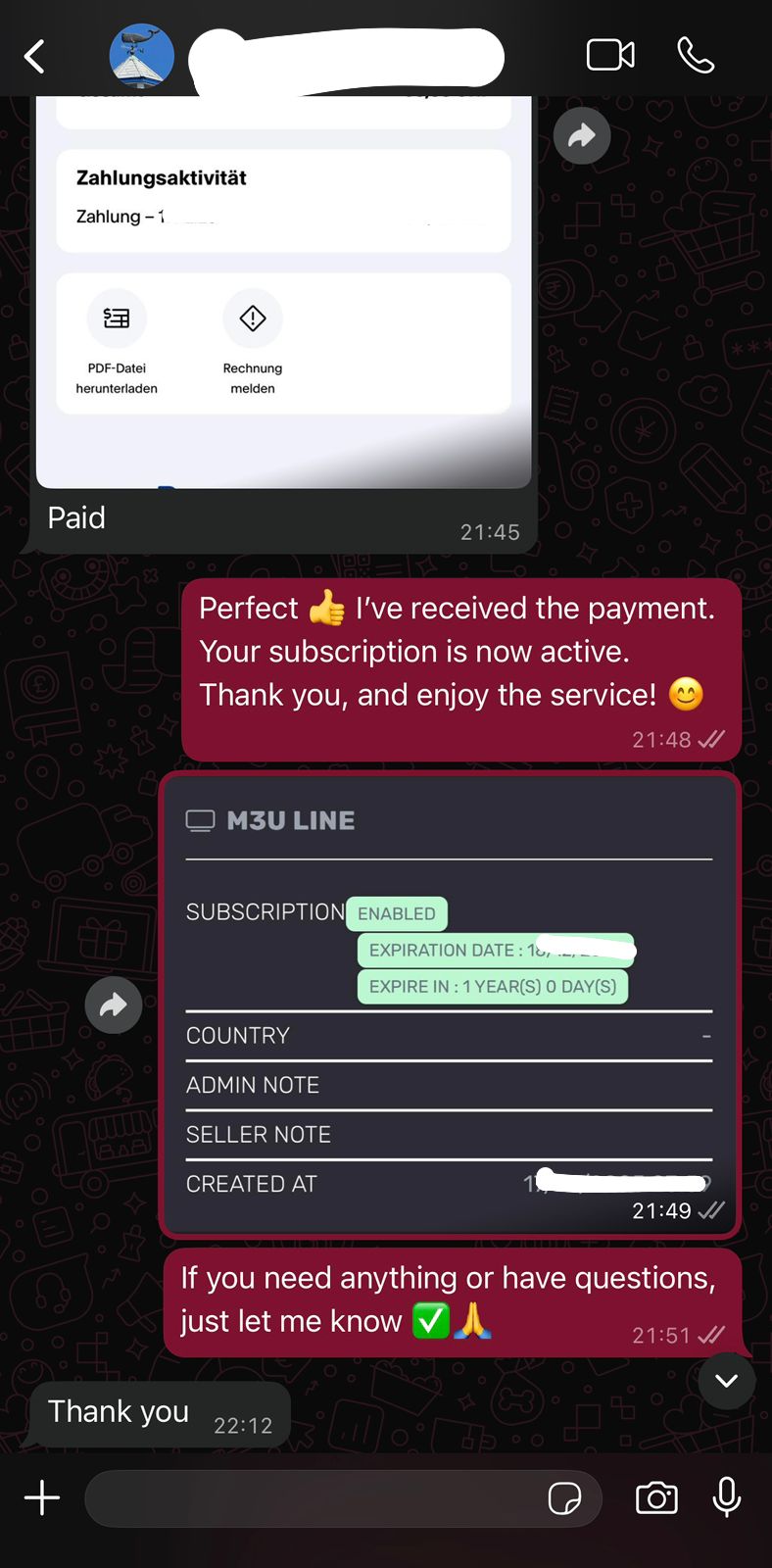The height and width of the screenshot is (1568, 772).
Task: Open the payment screenshot image
Action: click(283, 294)
